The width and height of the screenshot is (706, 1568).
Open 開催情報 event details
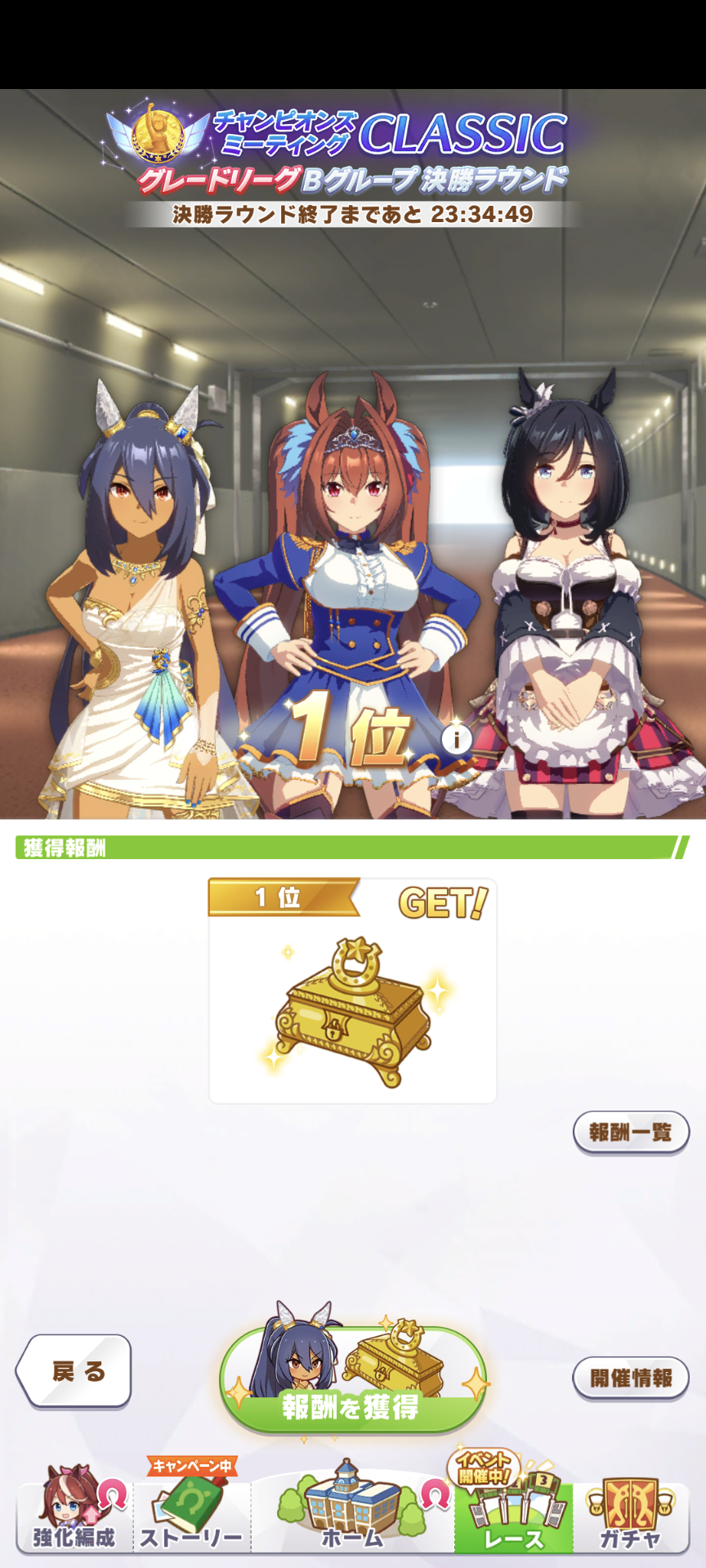click(x=631, y=1378)
